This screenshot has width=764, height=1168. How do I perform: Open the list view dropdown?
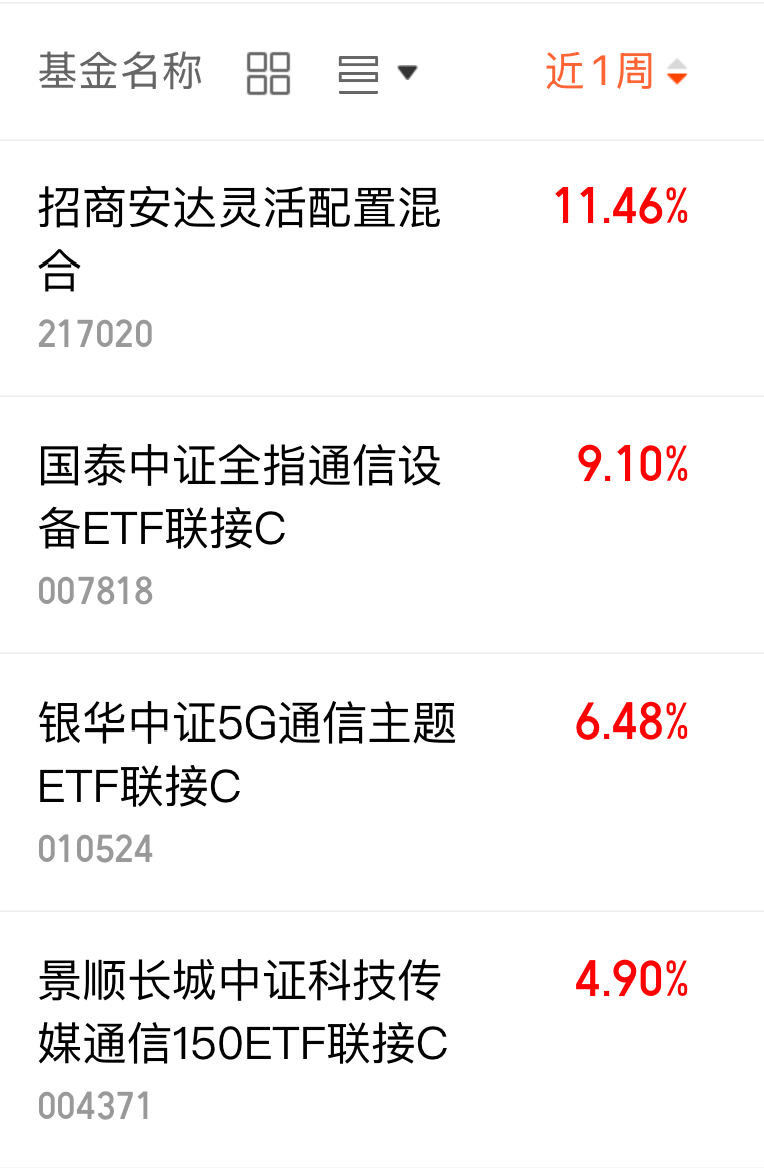(x=377, y=73)
